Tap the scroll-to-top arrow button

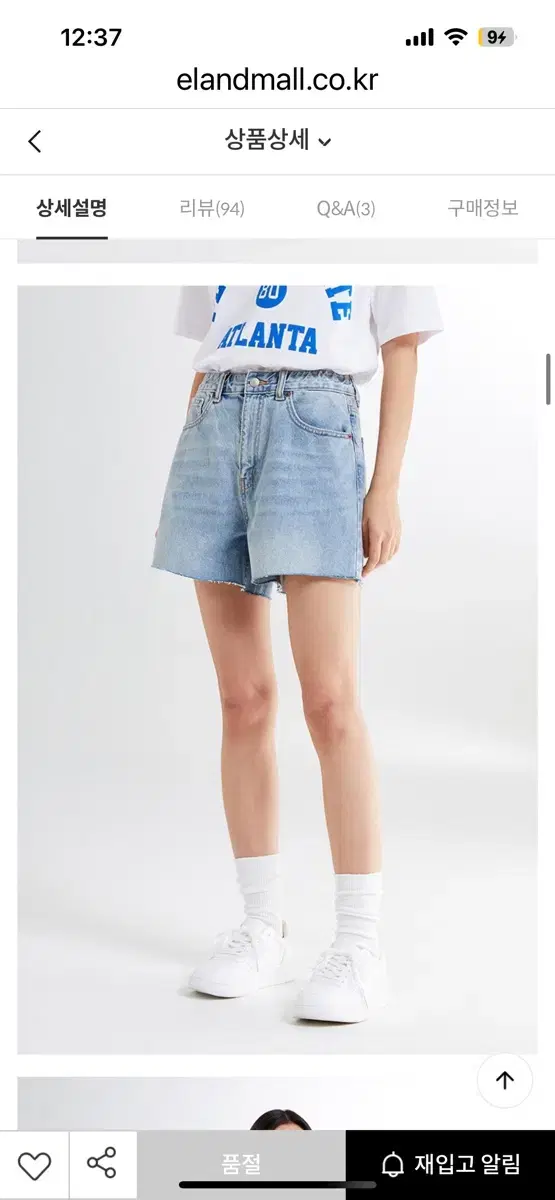coord(505,1080)
